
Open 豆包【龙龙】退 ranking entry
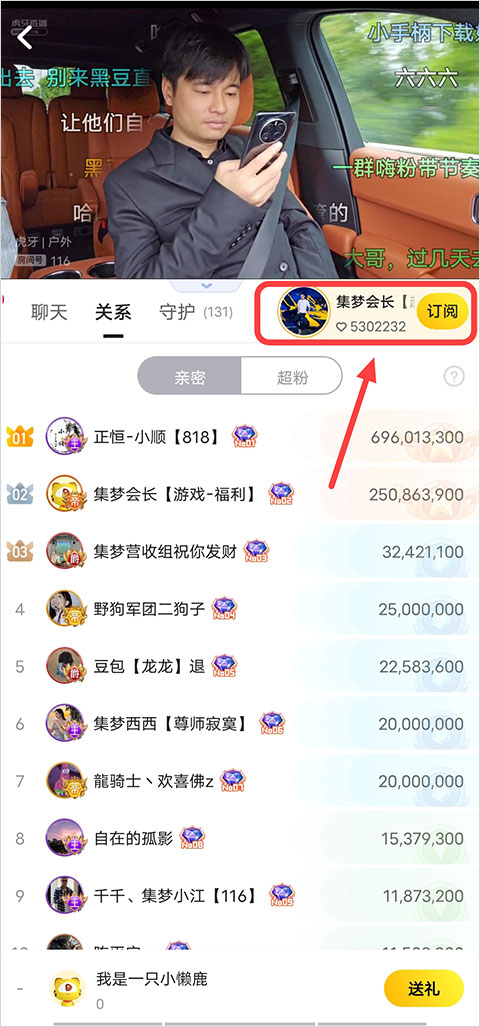coord(240,666)
